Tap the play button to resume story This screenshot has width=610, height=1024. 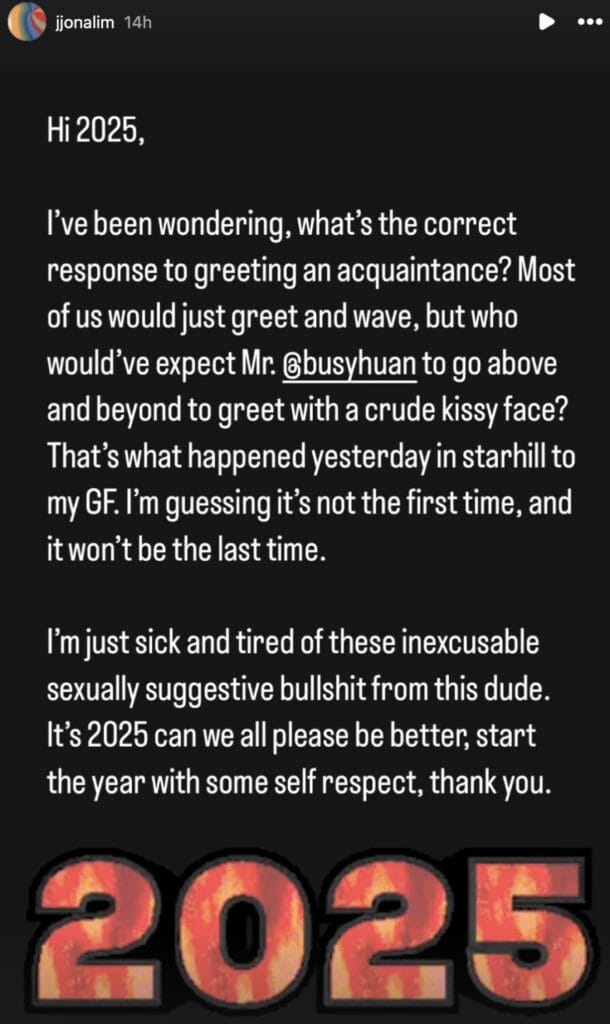point(546,22)
